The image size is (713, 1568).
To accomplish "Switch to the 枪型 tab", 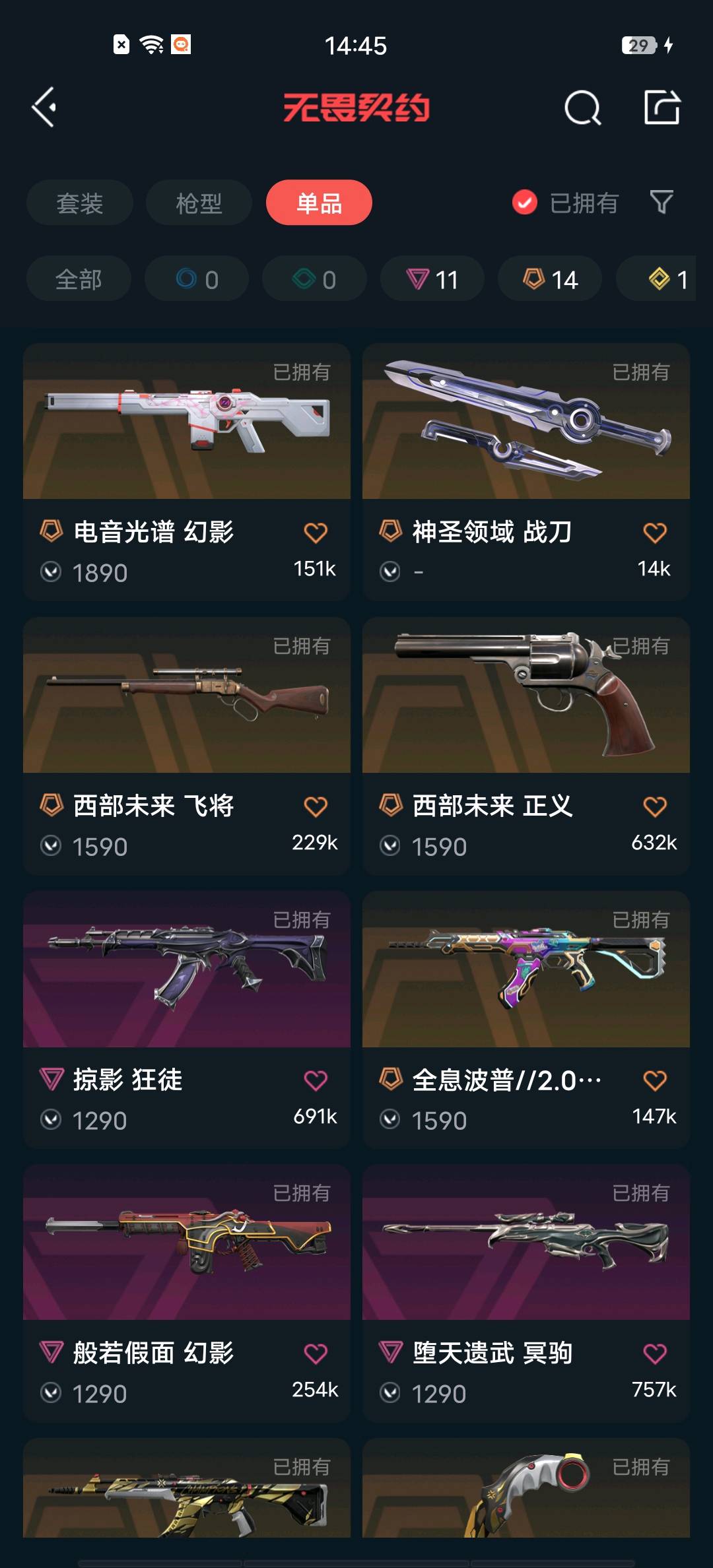I will (199, 203).
